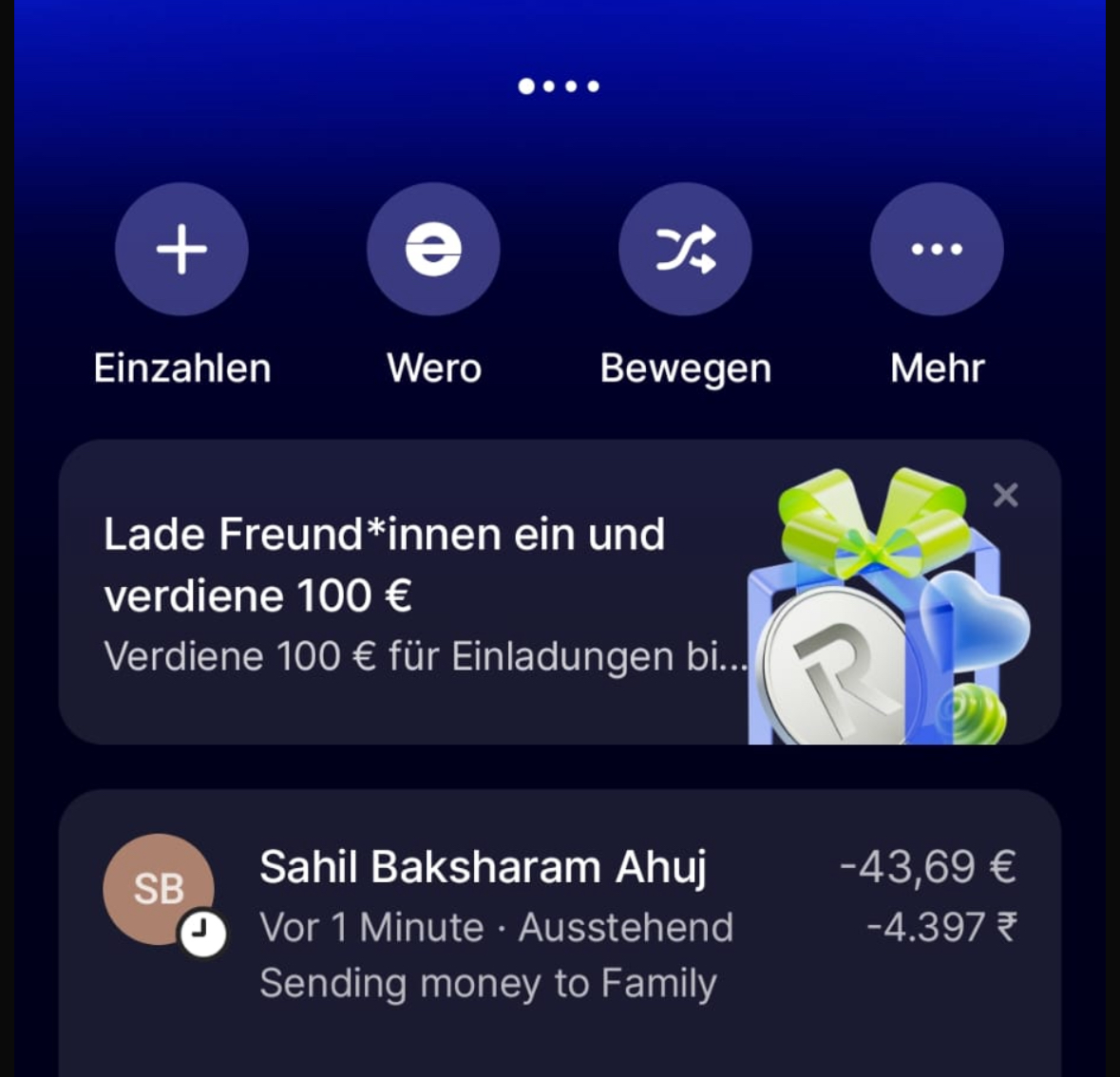
Task: Dismiss the invite friends banner
Action: pos(1005,495)
